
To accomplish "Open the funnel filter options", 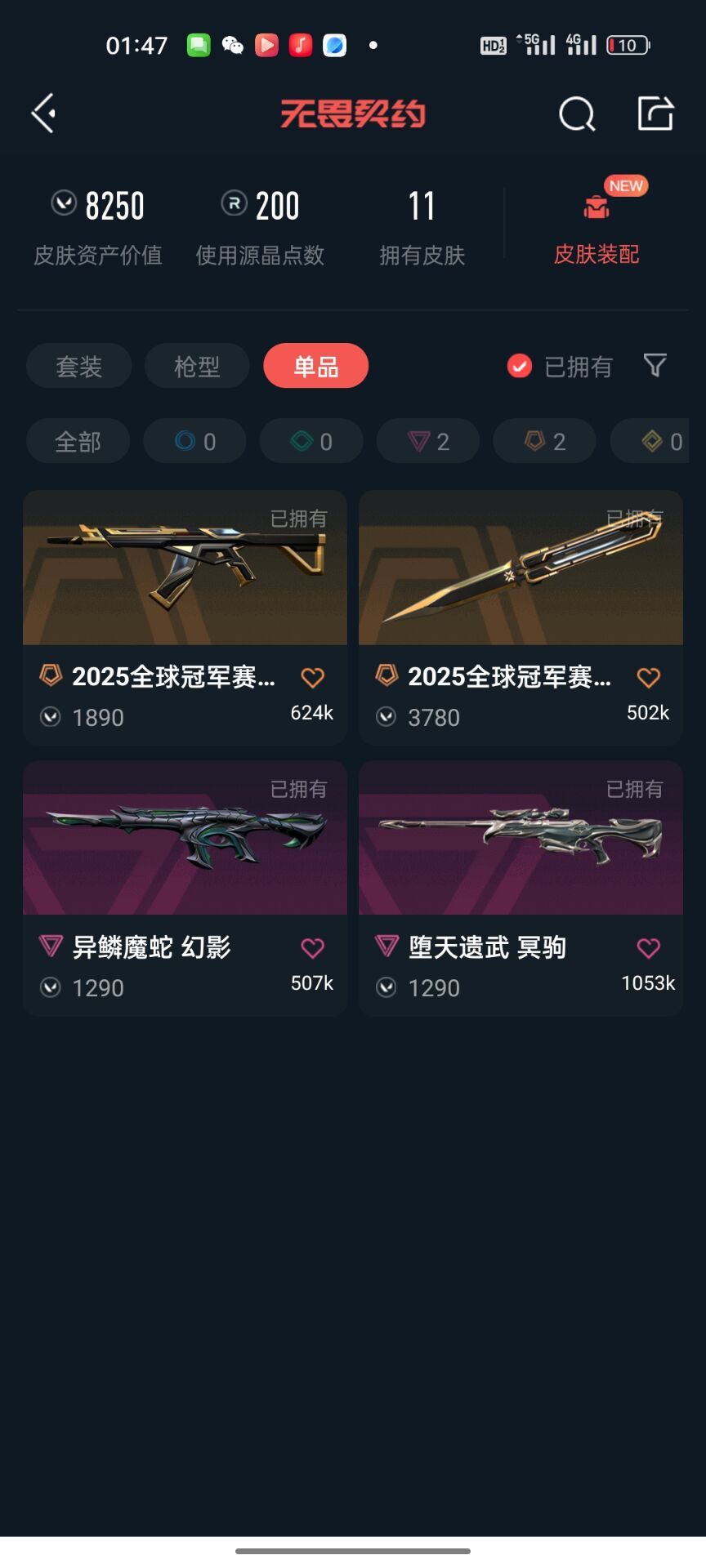I will click(x=655, y=365).
